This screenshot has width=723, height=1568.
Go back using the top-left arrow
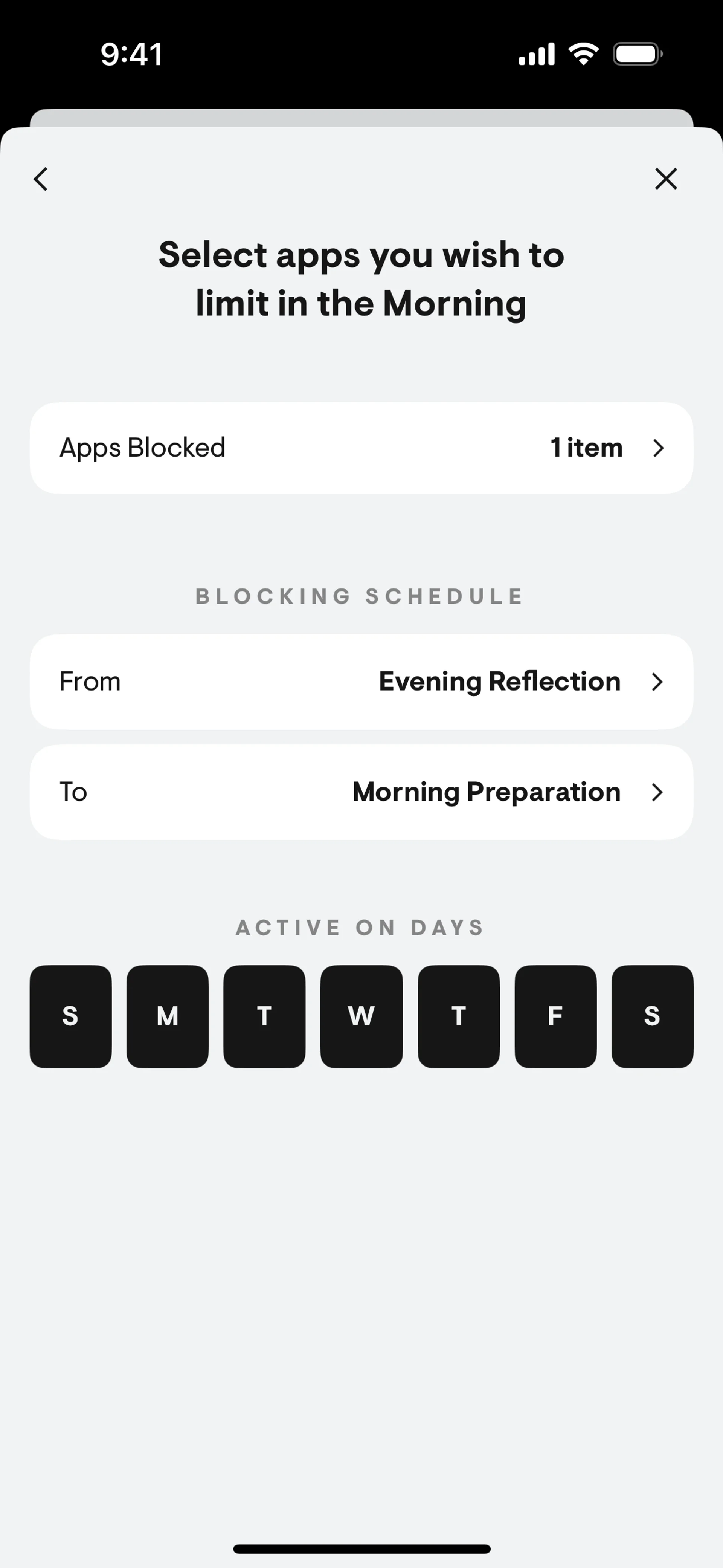coord(41,179)
